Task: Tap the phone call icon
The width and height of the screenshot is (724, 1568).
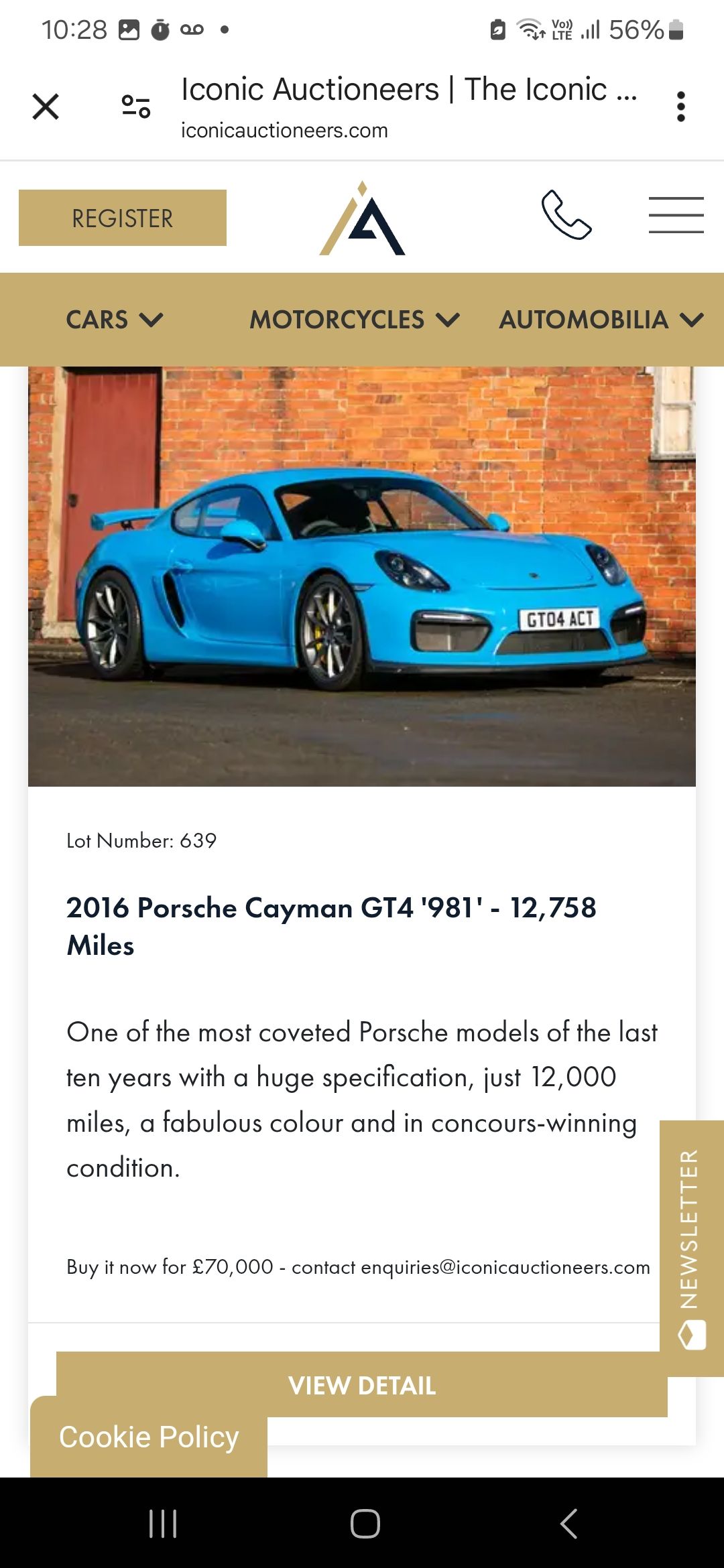Action: [x=566, y=215]
